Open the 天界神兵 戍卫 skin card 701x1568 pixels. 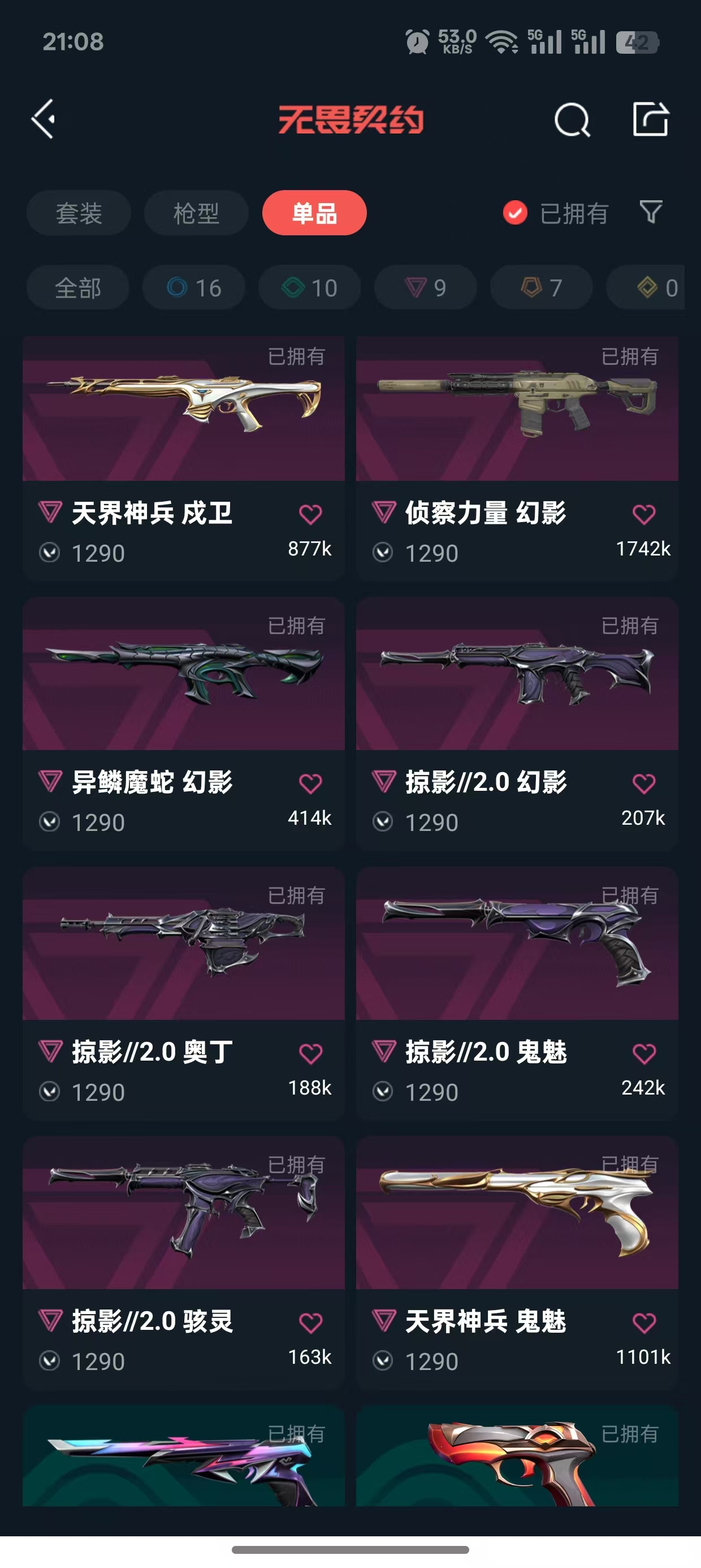(183, 426)
